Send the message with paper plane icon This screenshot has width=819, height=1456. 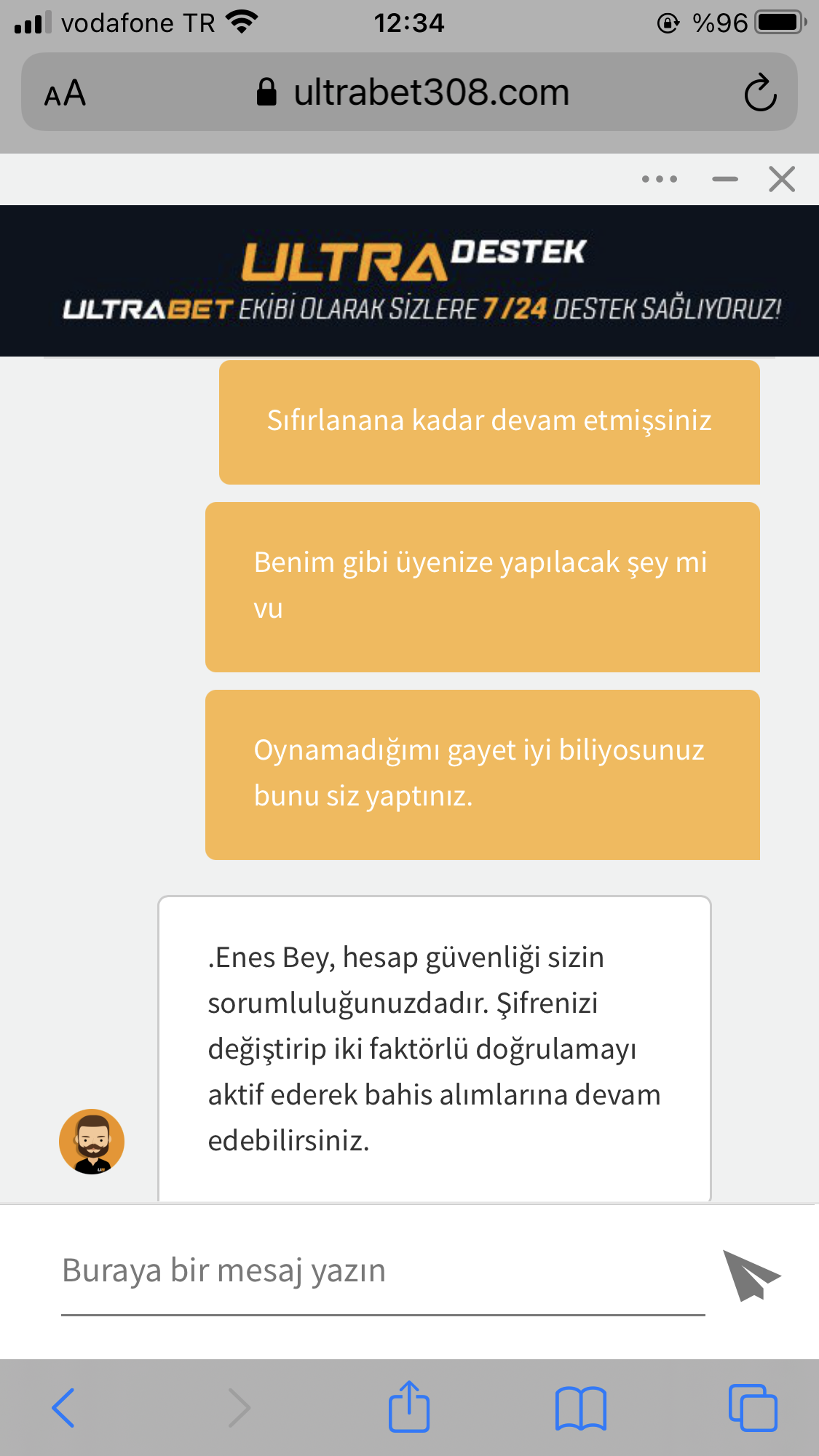(751, 1275)
